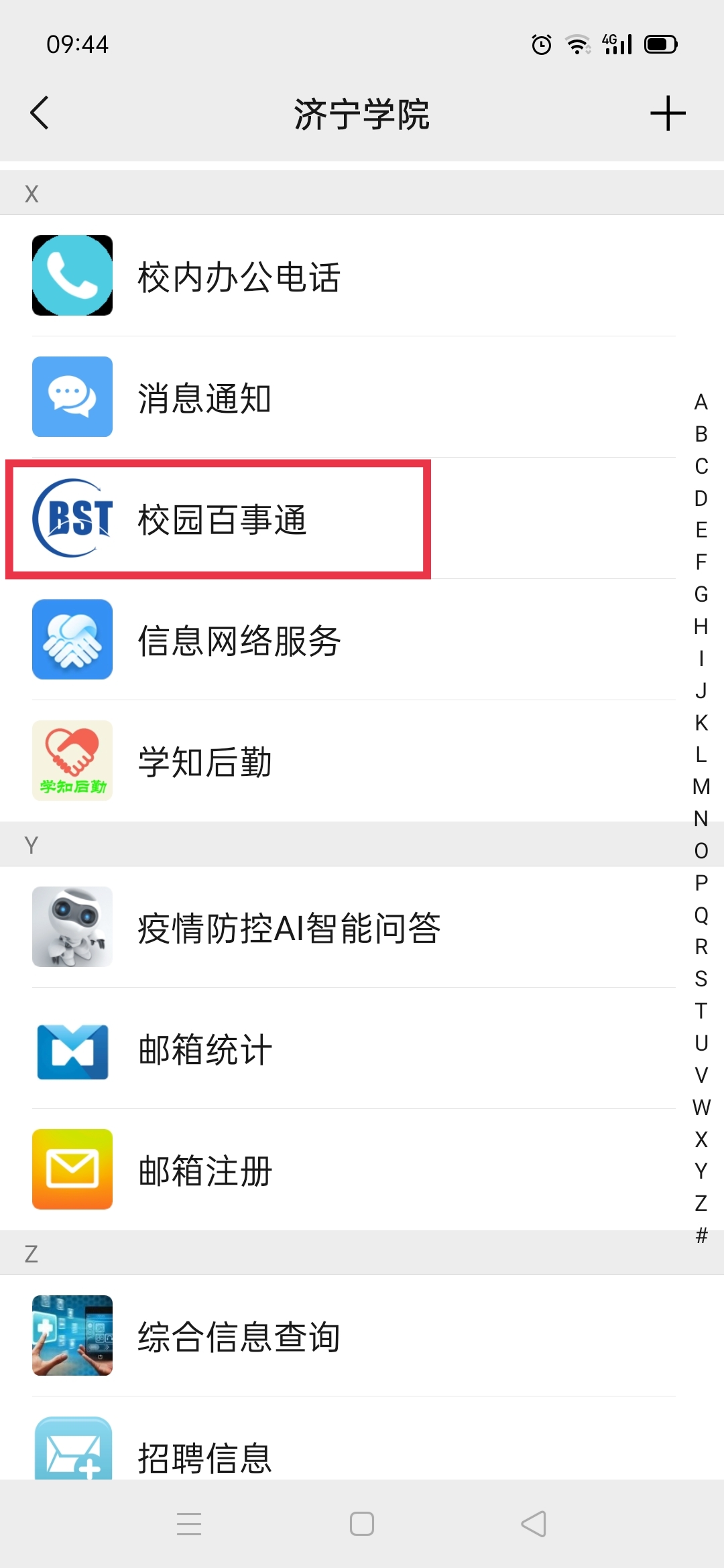Jump to letter M in the index
The image size is (724, 1568).
click(701, 787)
